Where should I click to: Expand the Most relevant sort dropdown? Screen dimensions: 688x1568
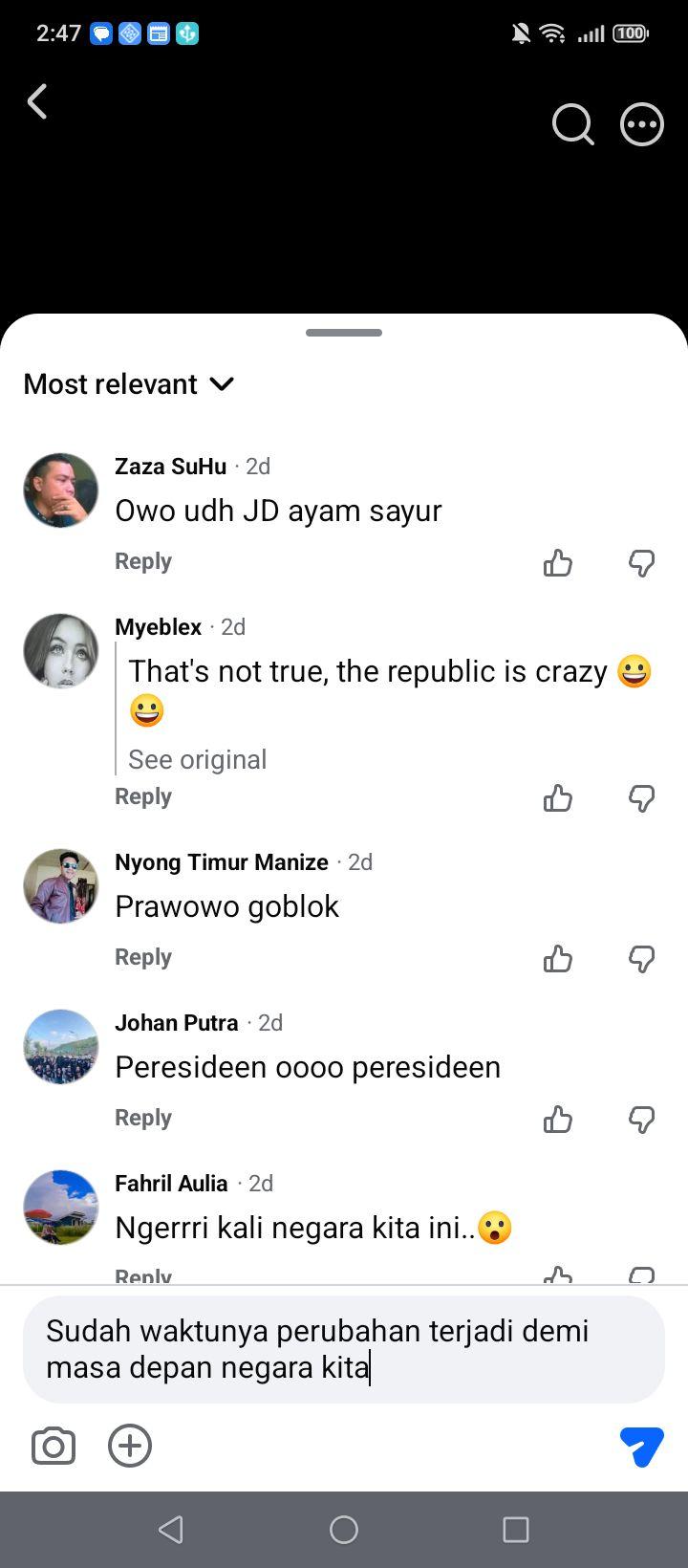pos(129,384)
